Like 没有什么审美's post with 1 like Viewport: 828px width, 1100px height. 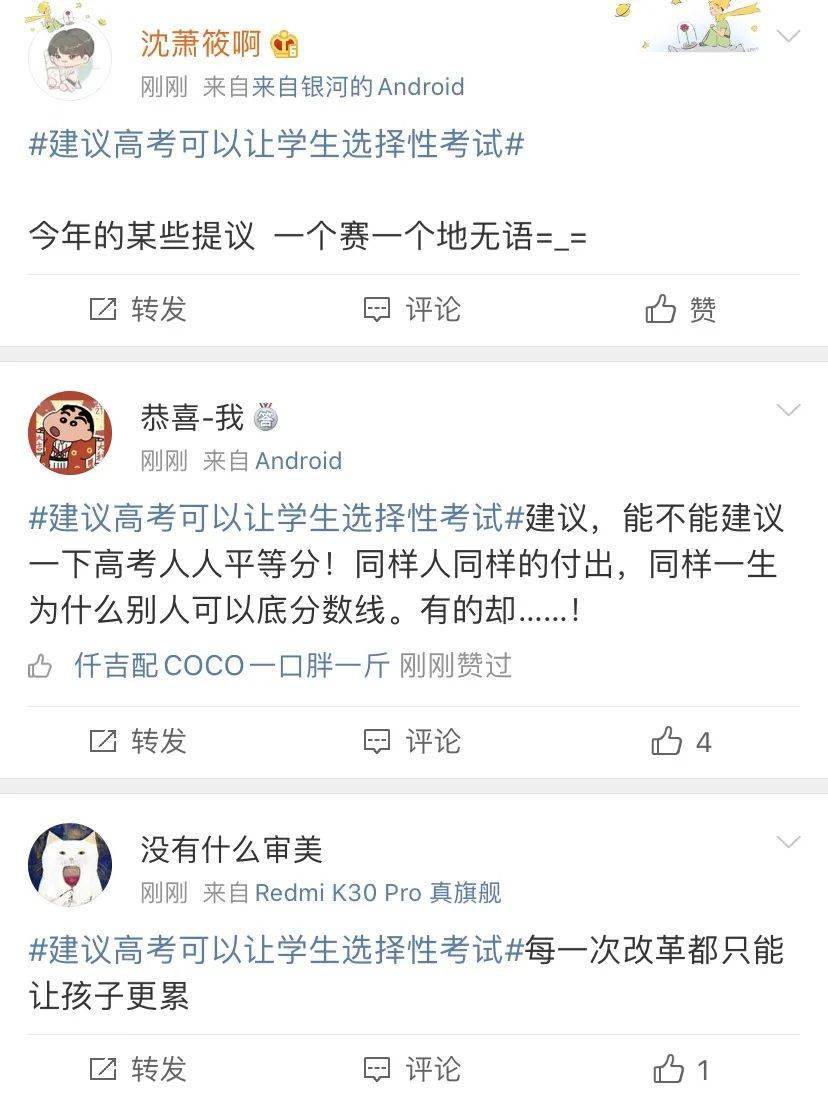681,1070
